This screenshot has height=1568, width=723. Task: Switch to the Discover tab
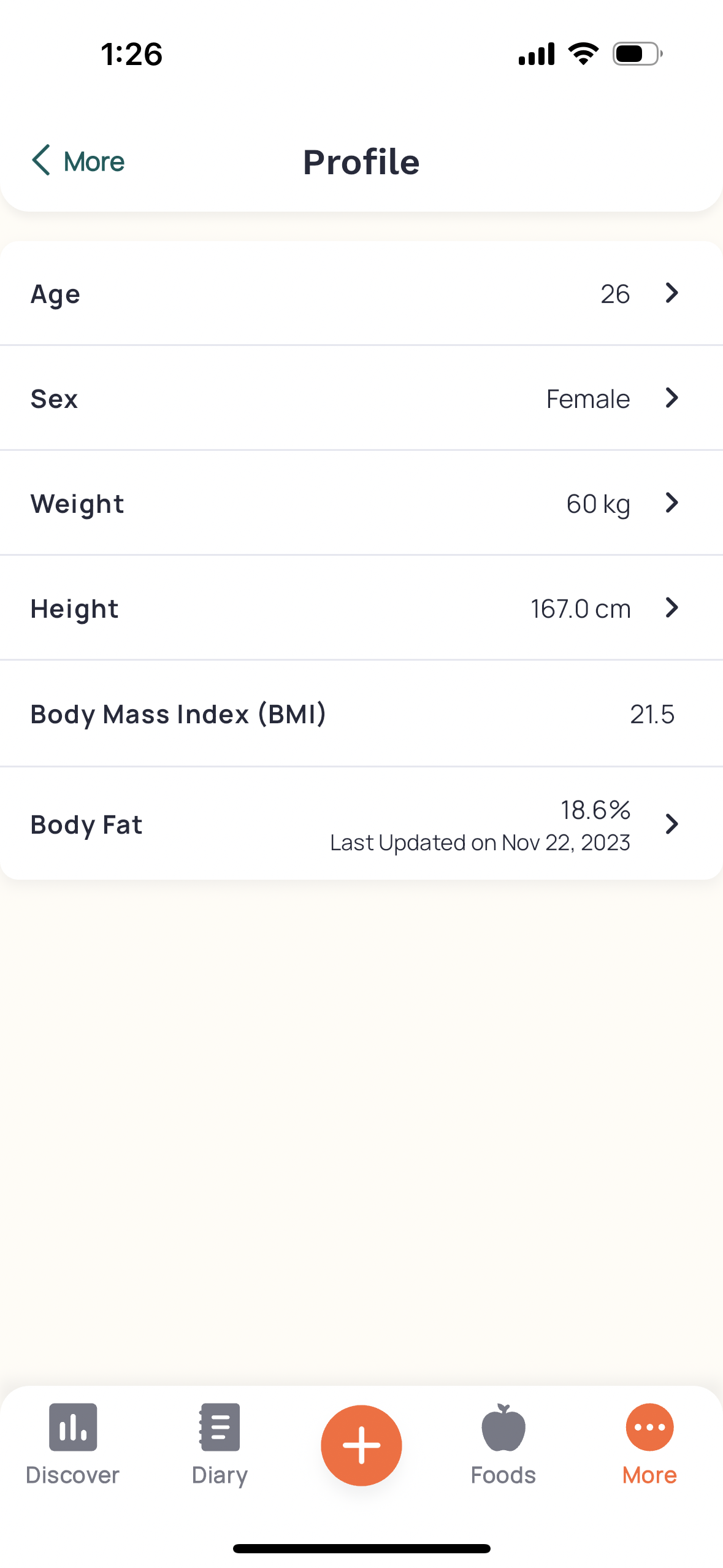tap(72, 1445)
